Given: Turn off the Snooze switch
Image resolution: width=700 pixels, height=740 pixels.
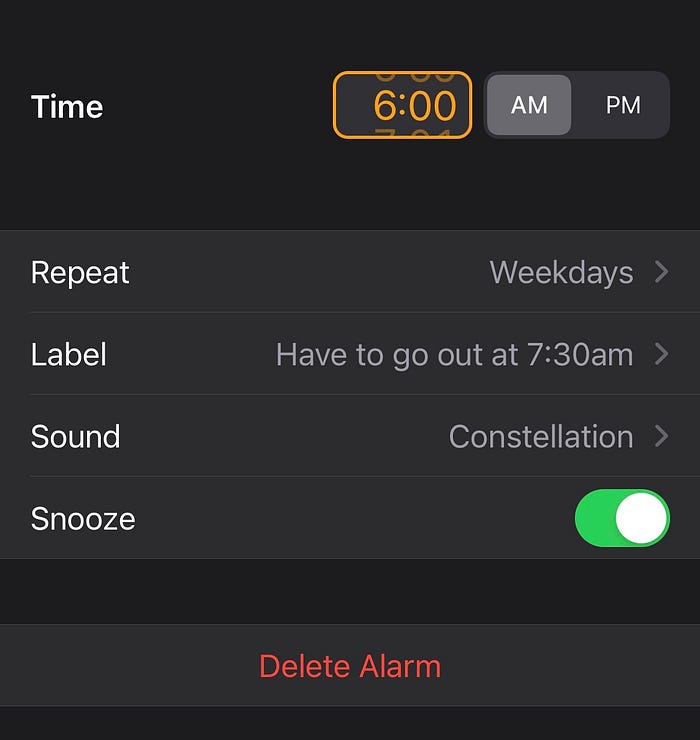Looking at the screenshot, I should click(621, 518).
